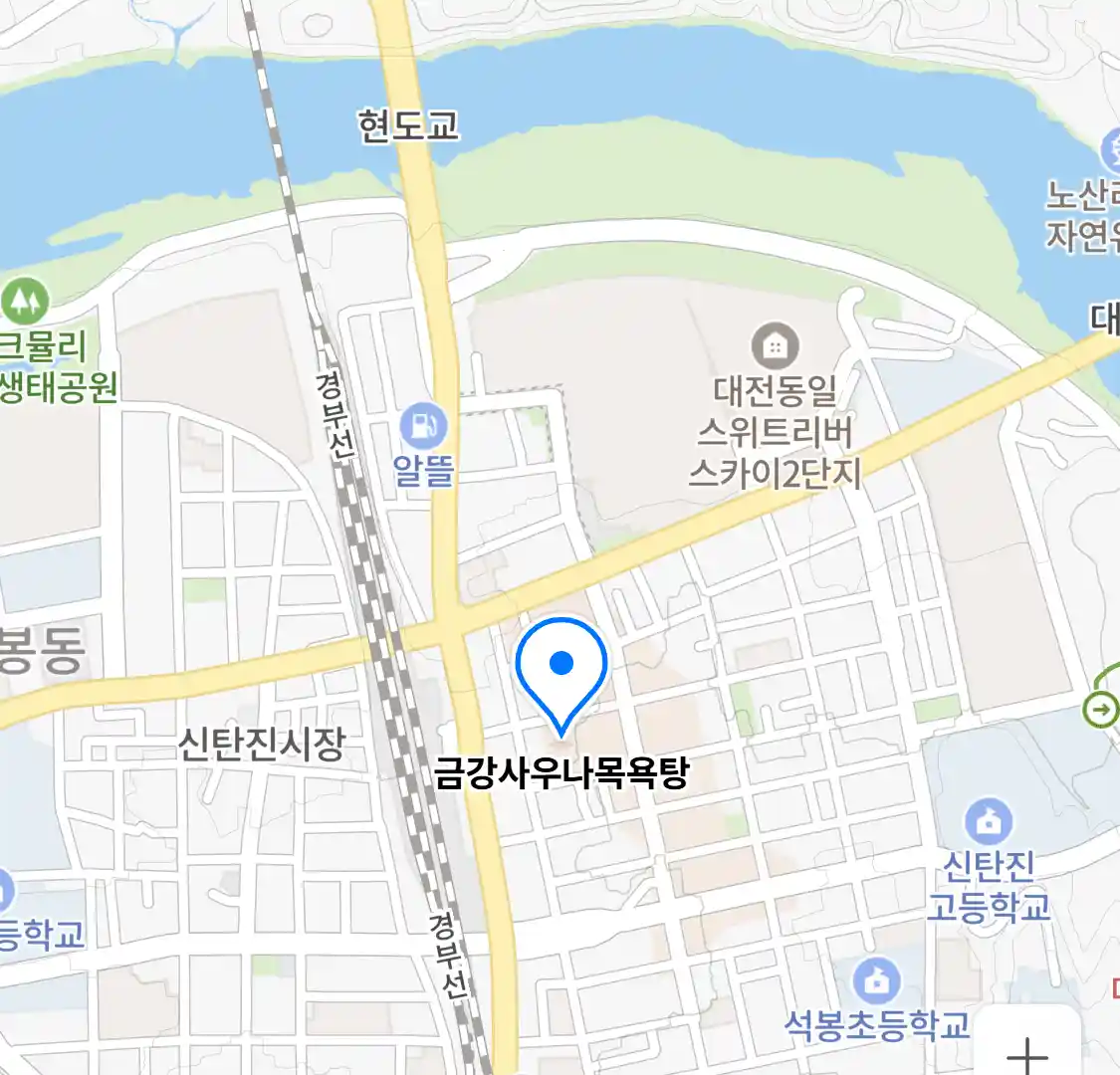Select the 석봉초등학교 school marker
The image size is (1120, 1075).
click(876, 981)
